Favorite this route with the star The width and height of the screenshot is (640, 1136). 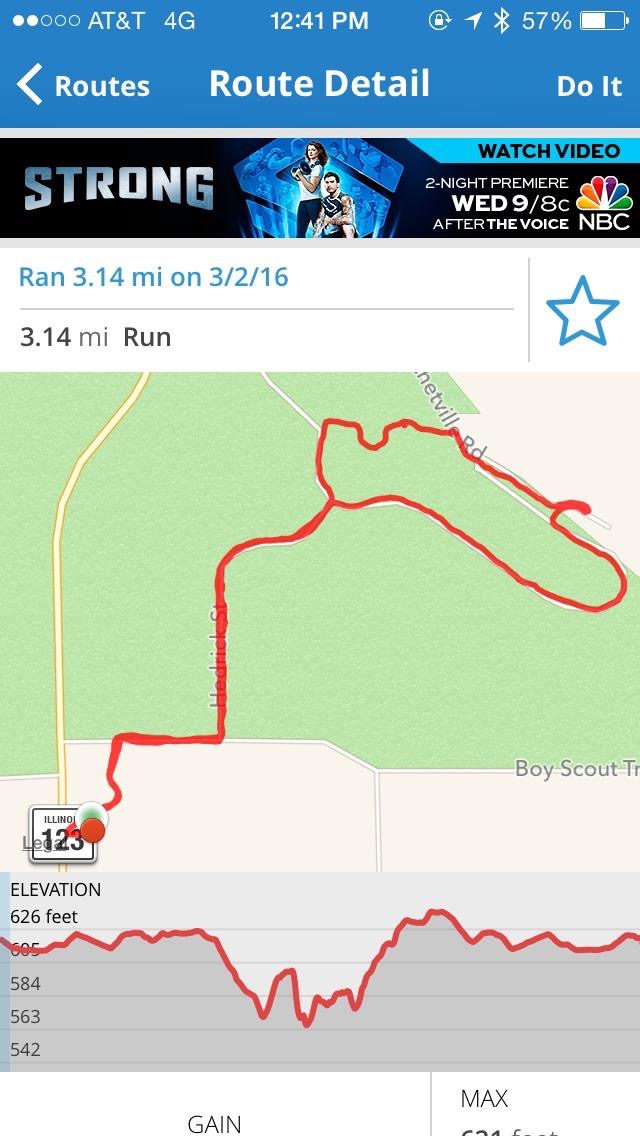[582, 311]
